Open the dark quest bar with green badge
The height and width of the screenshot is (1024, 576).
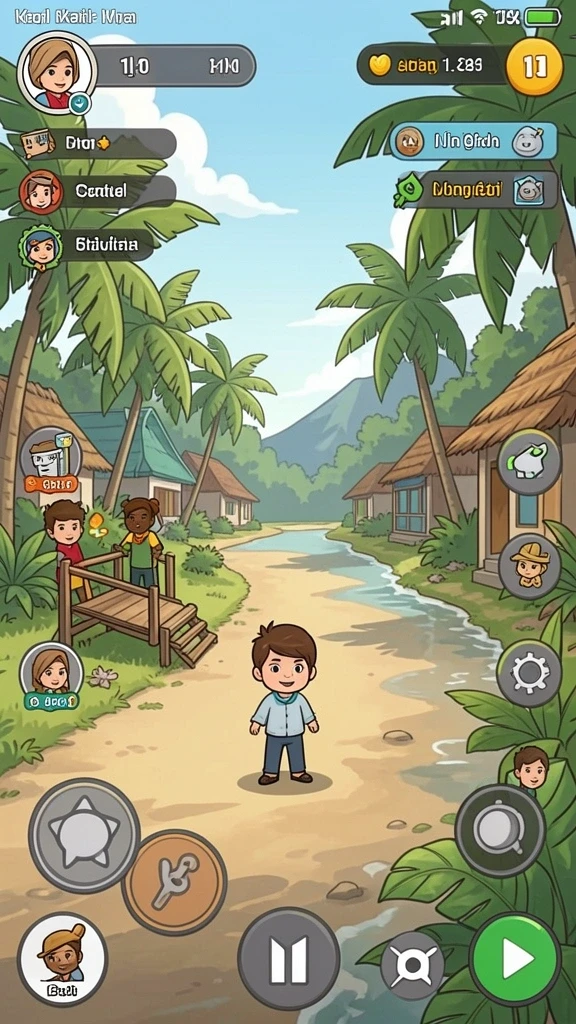coord(476,190)
